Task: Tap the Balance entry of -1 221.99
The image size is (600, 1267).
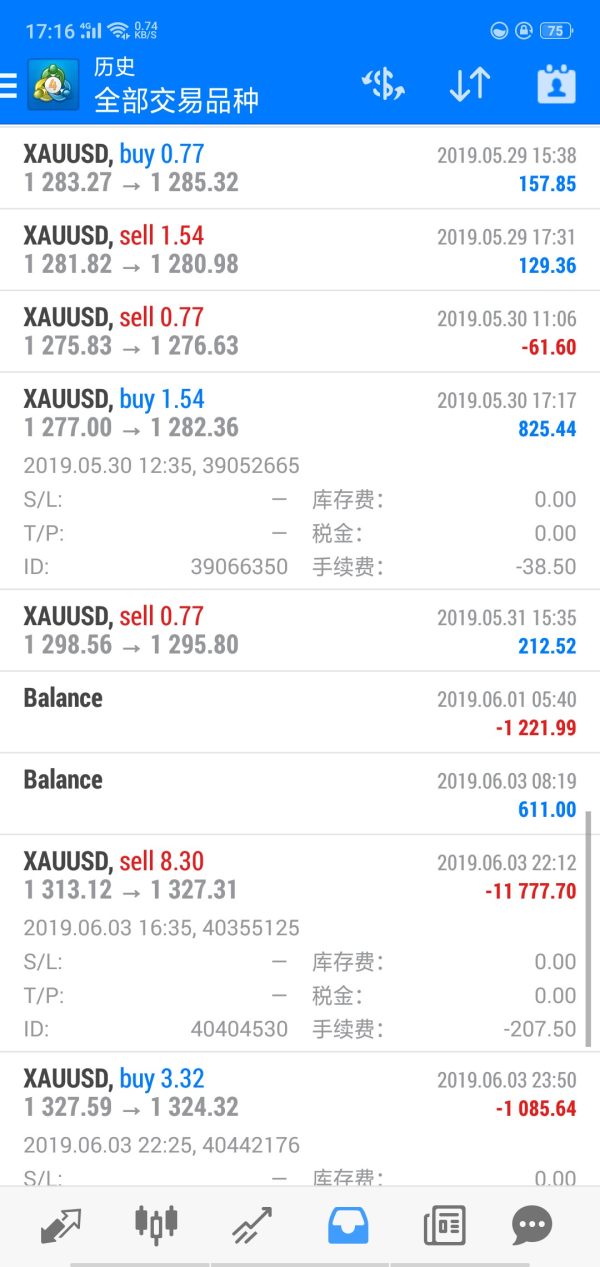Action: (300, 712)
